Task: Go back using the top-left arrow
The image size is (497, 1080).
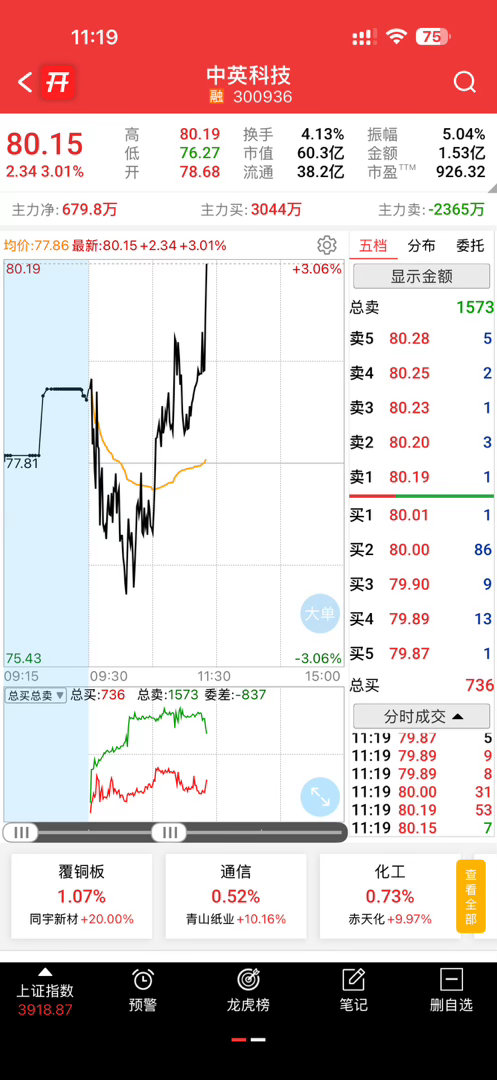Action: [x=25, y=83]
